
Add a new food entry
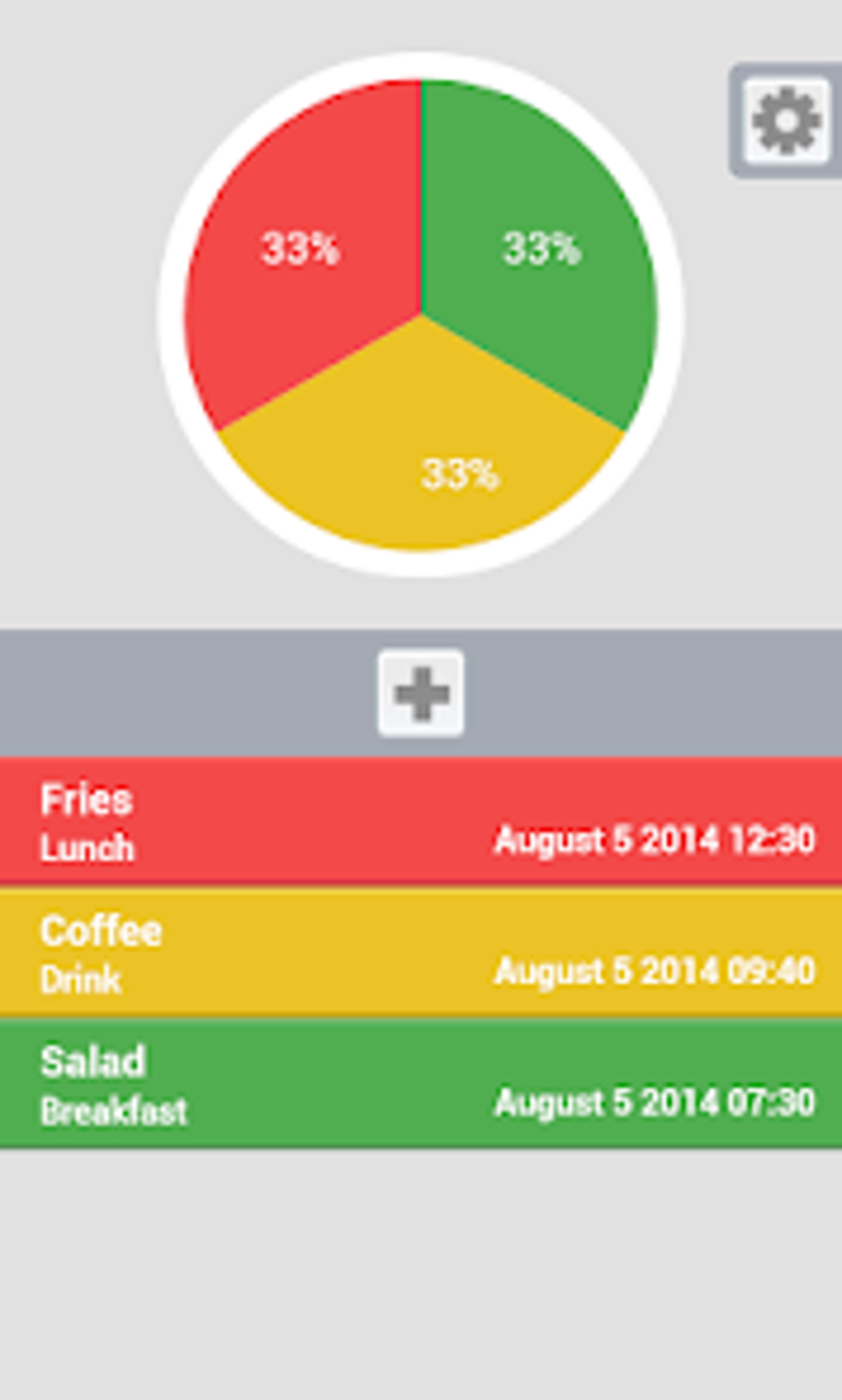click(x=421, y=693)
